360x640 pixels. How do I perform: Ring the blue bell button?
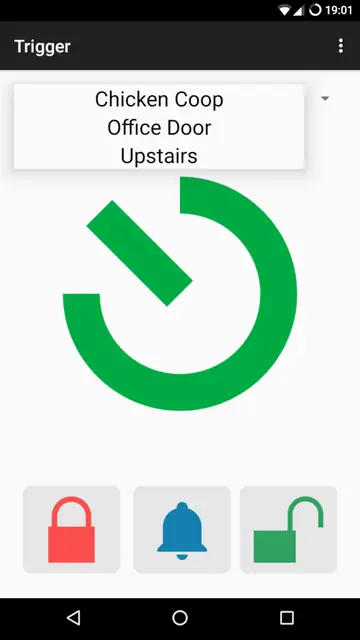[x=182, y=529]
